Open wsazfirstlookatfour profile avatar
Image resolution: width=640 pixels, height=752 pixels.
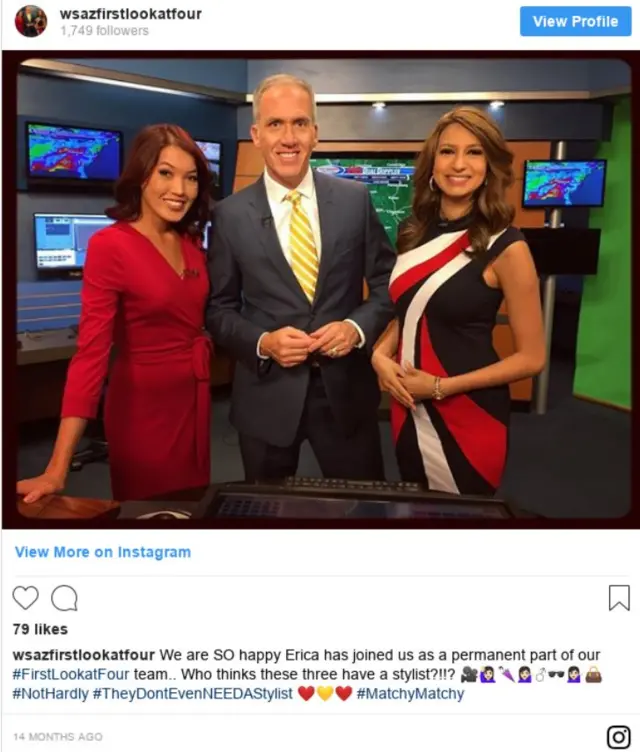[31, 21]
